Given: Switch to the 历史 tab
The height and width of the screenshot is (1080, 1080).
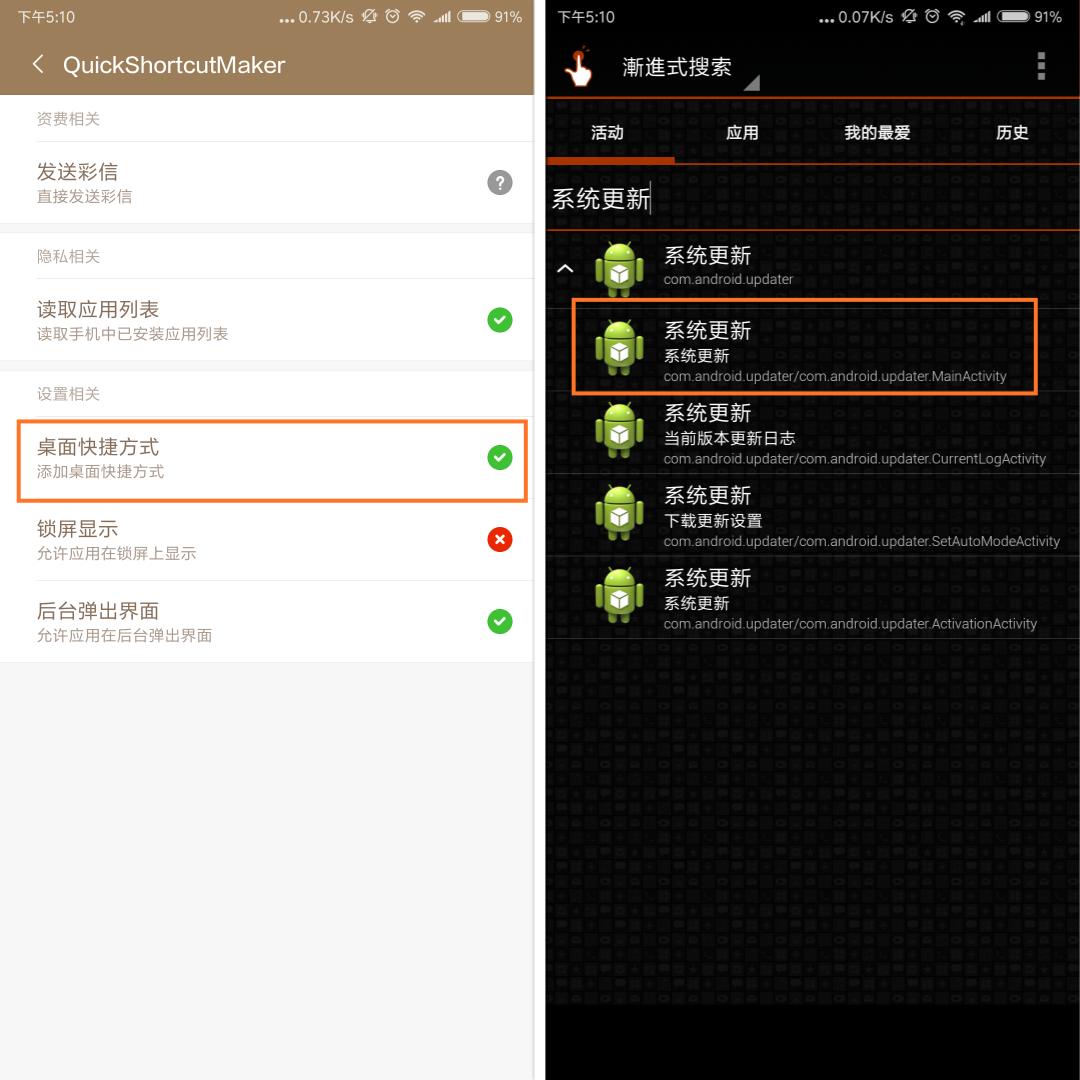Looking at the screenshot, I should [x=1012, y=132].
